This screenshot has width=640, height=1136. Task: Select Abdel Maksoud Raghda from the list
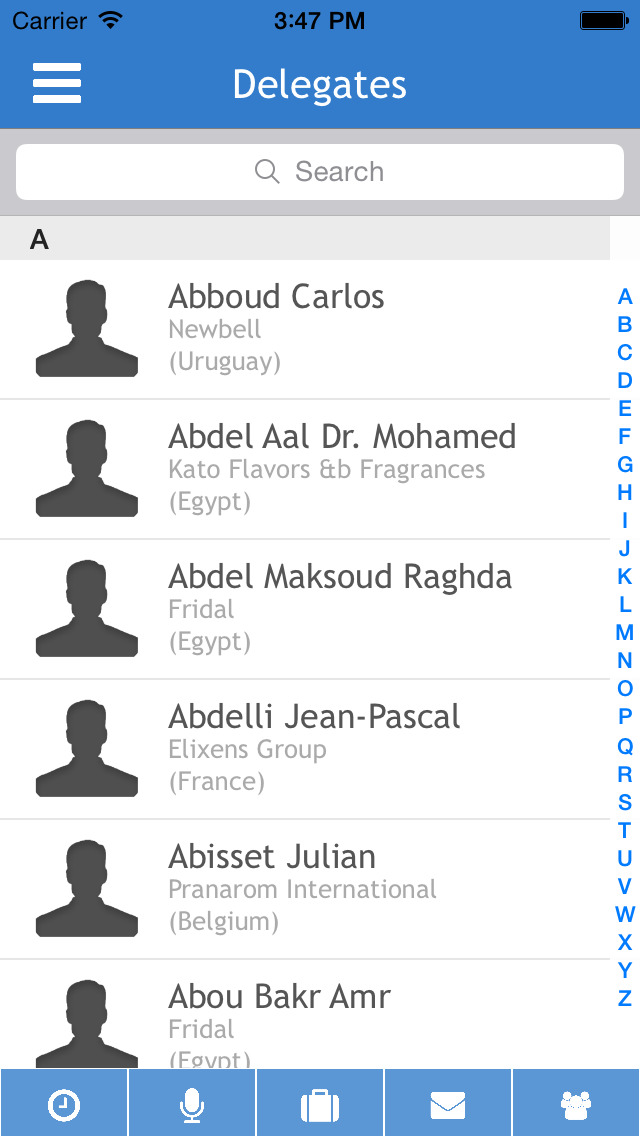pos(304,609)
